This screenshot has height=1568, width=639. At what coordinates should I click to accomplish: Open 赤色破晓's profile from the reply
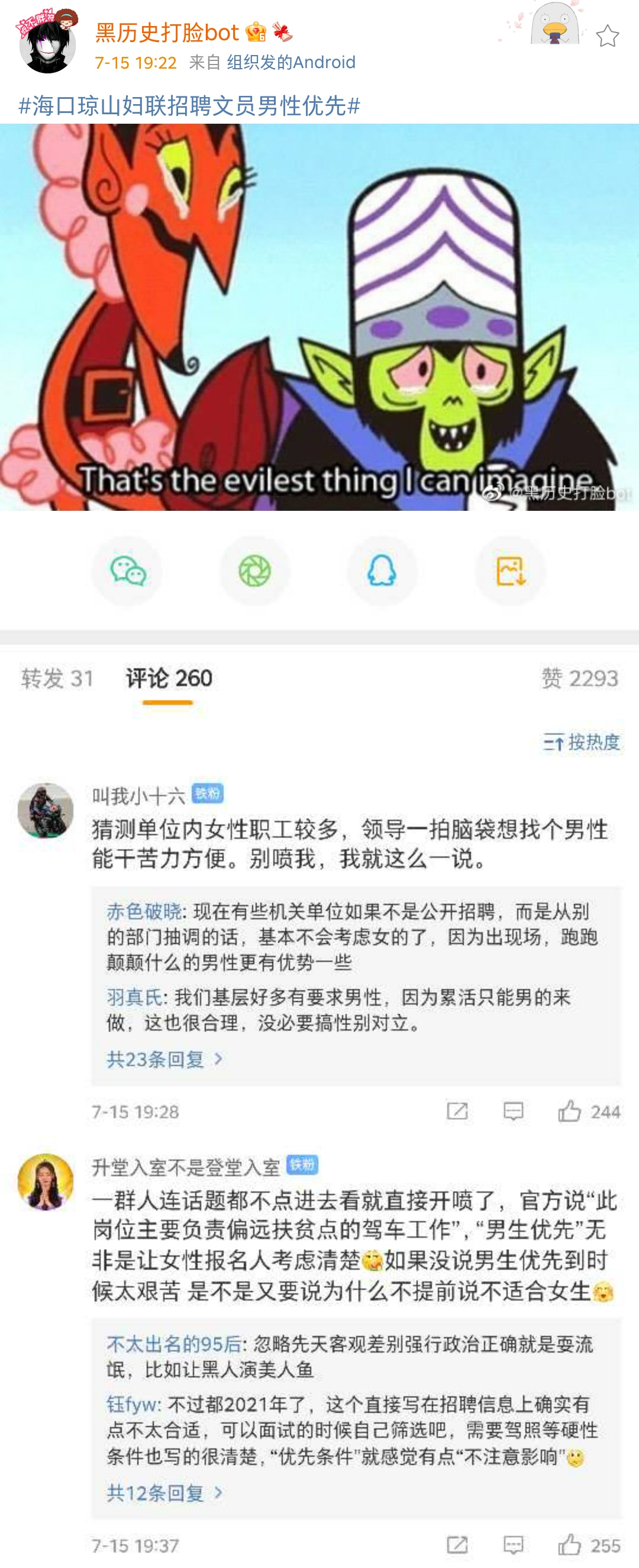[144, 911]
